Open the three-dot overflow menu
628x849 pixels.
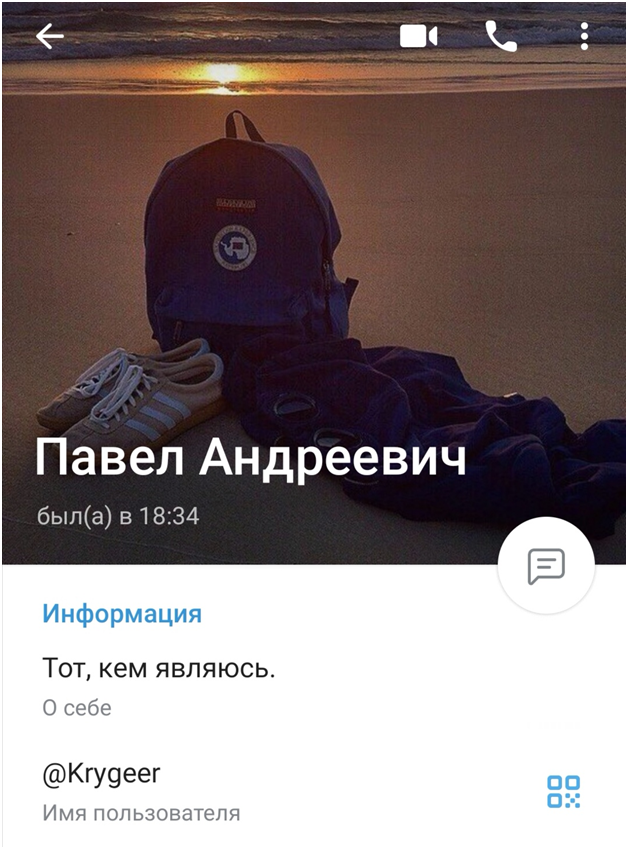584,37
